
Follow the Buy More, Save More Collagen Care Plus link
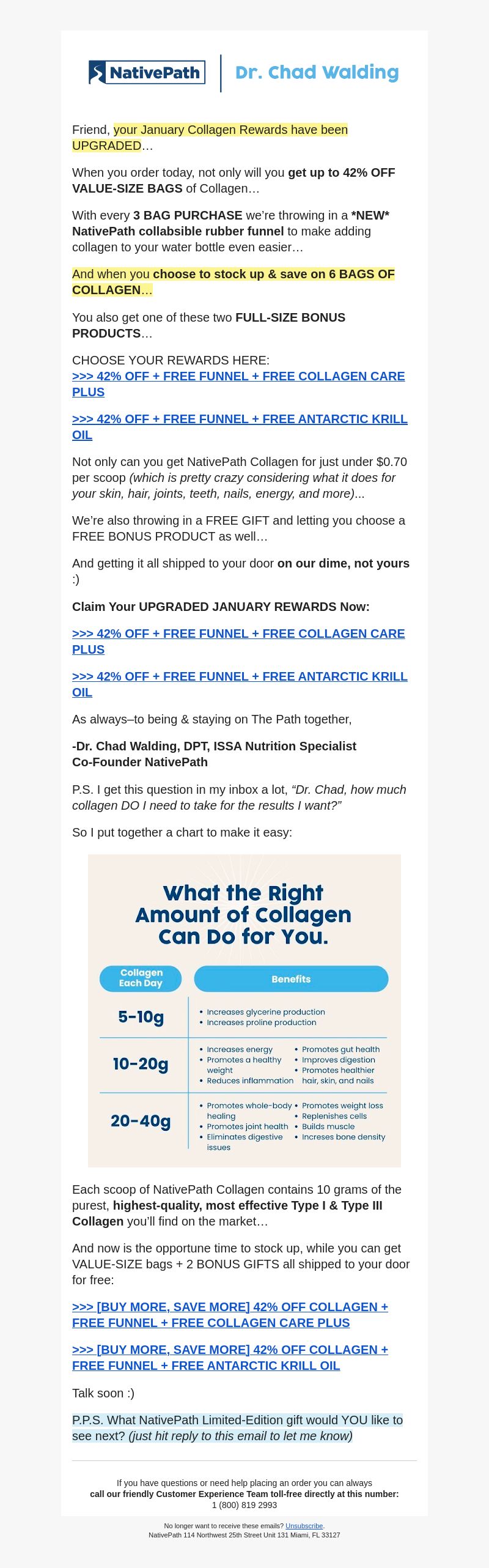tap(230, 1307)
